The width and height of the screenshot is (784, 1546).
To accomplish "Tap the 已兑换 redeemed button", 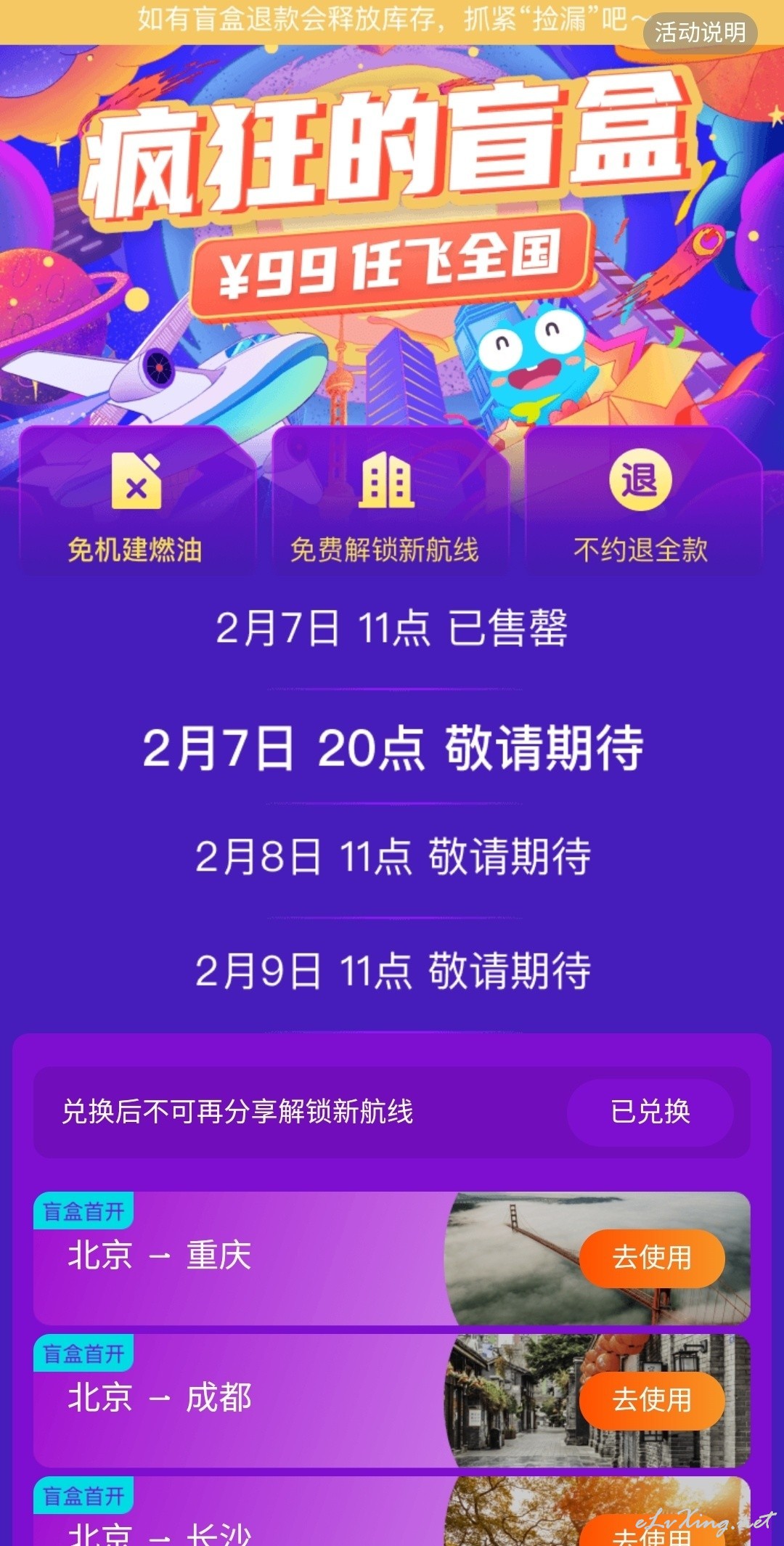I will pos(650,1112).
